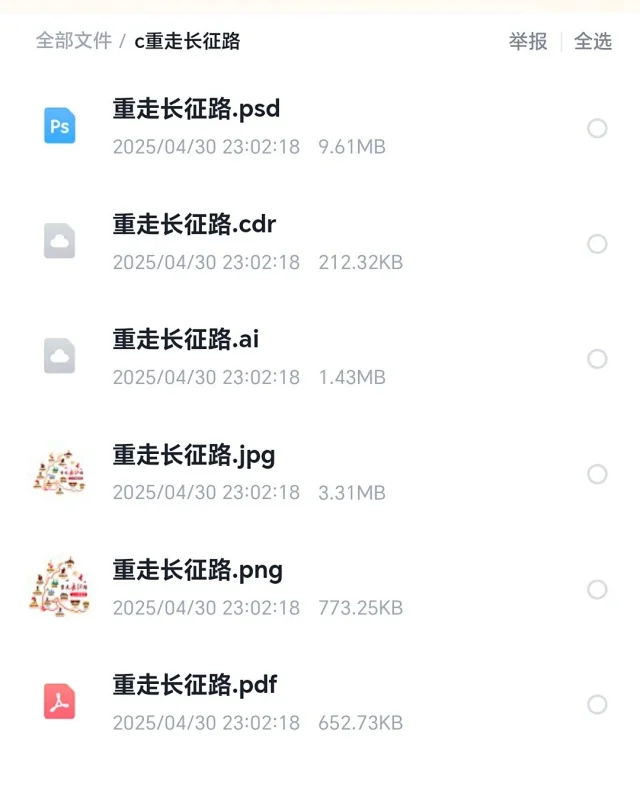View the image 重走长征路.png
Screen dimensions: 640x796
pyautogui.click(x=198, y=571)
